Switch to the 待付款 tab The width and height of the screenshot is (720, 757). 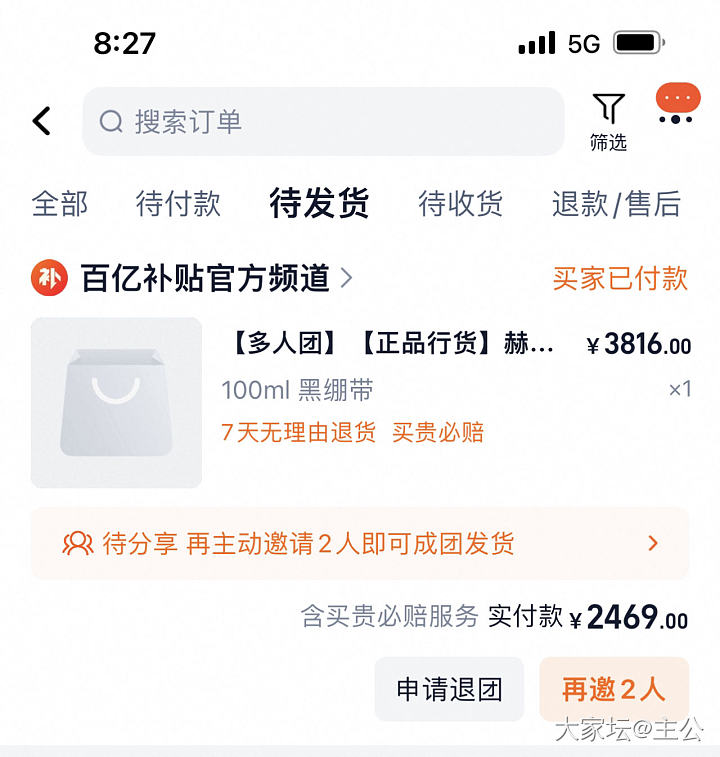[x=178, y=204]
